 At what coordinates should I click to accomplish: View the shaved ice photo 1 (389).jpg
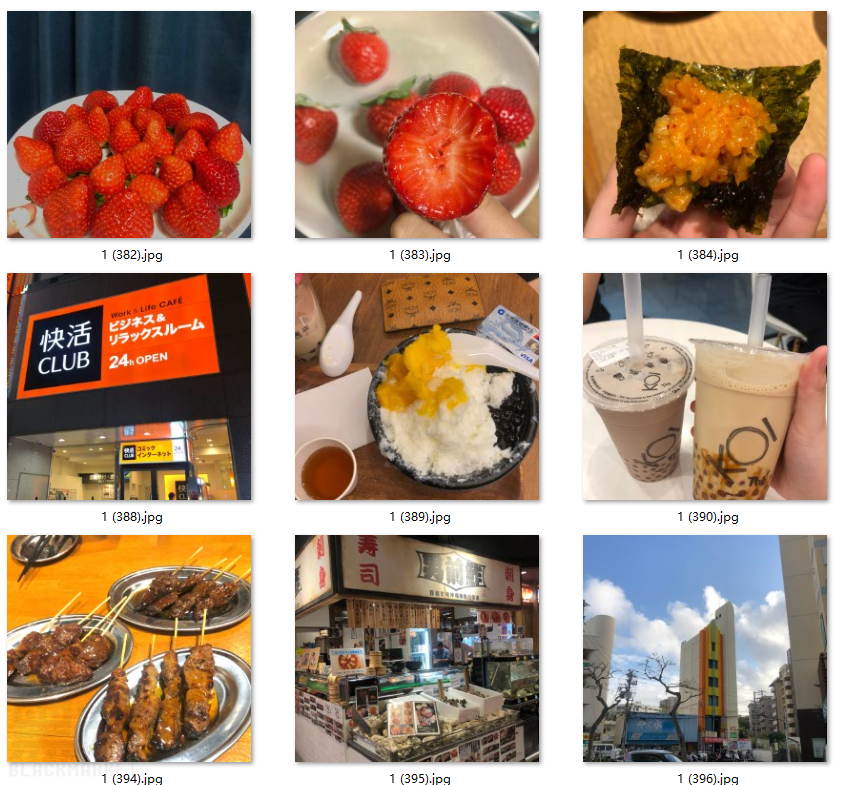417,387
